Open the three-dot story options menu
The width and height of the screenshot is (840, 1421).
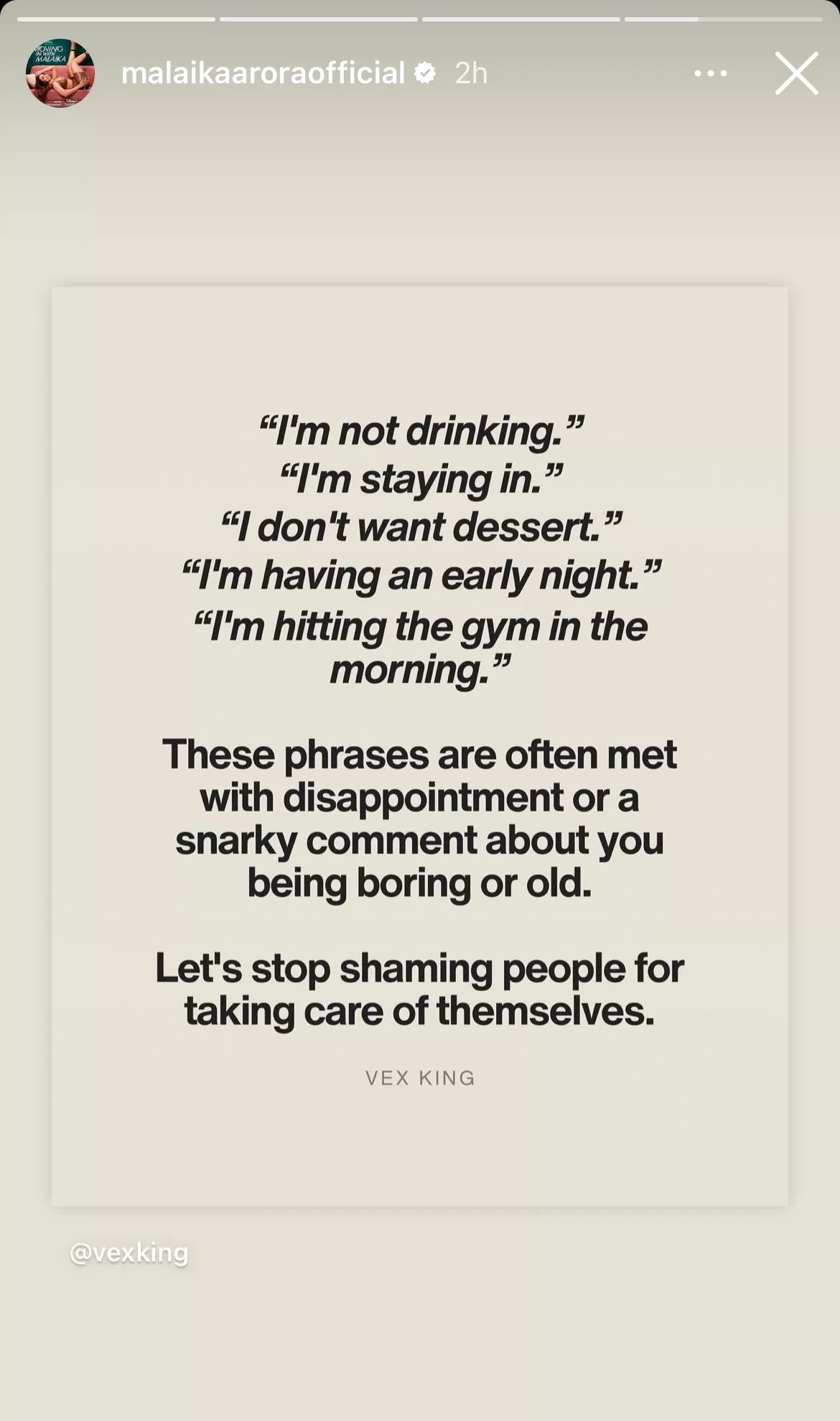(x=710, y=73)
